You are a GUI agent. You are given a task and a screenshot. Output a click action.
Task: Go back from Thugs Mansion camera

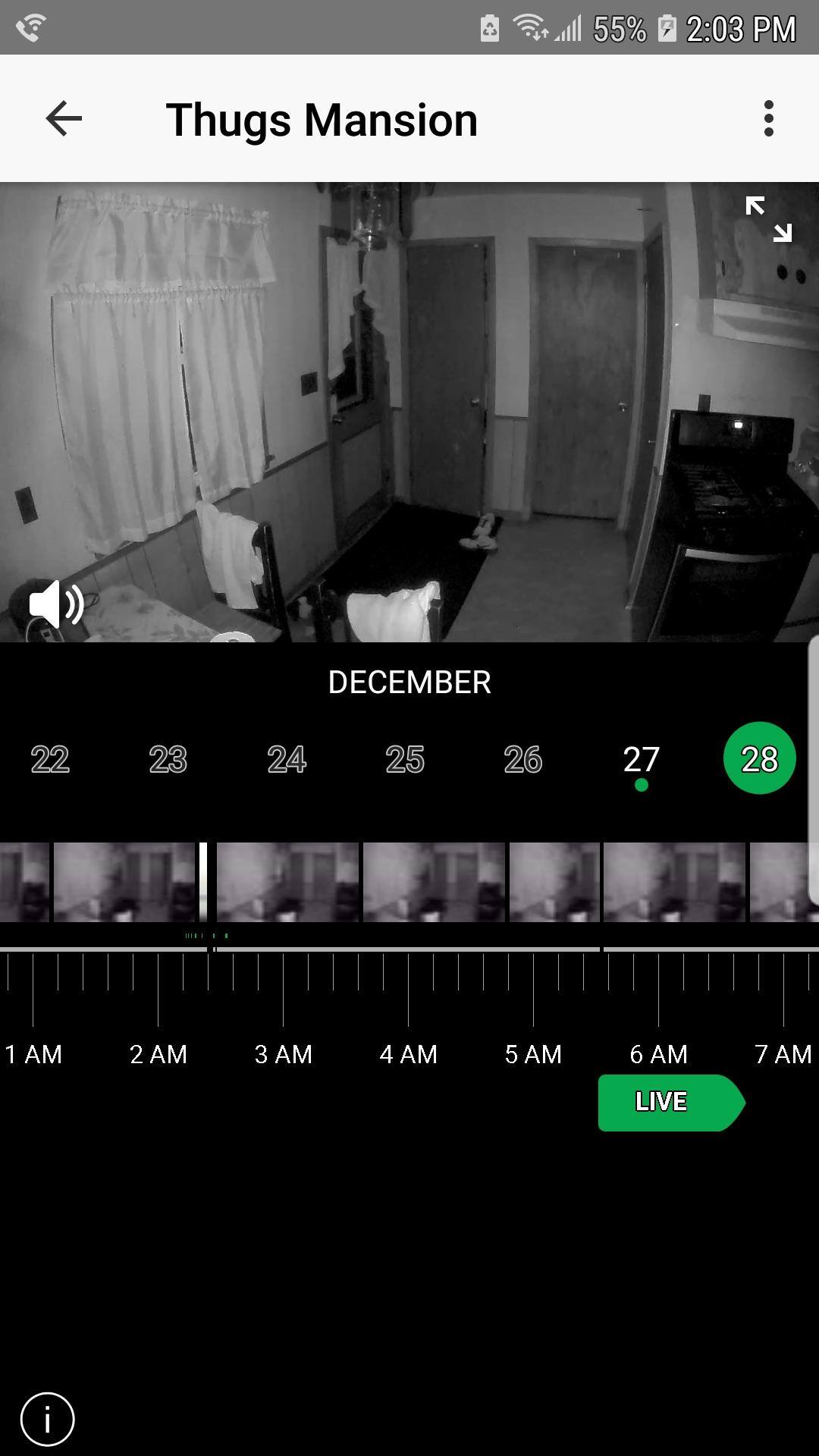pos(64,119)
